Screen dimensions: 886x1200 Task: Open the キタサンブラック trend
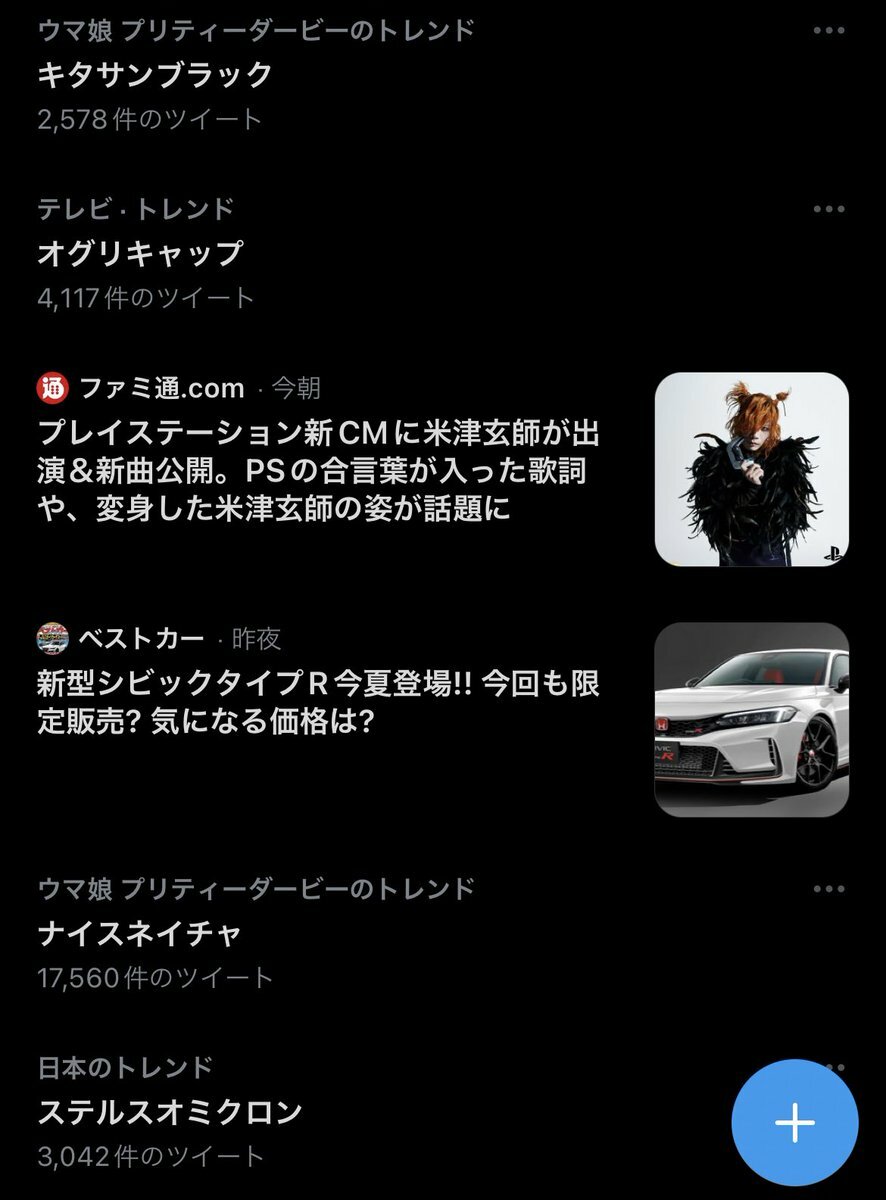pyautogui.click(x=155, y=75)
